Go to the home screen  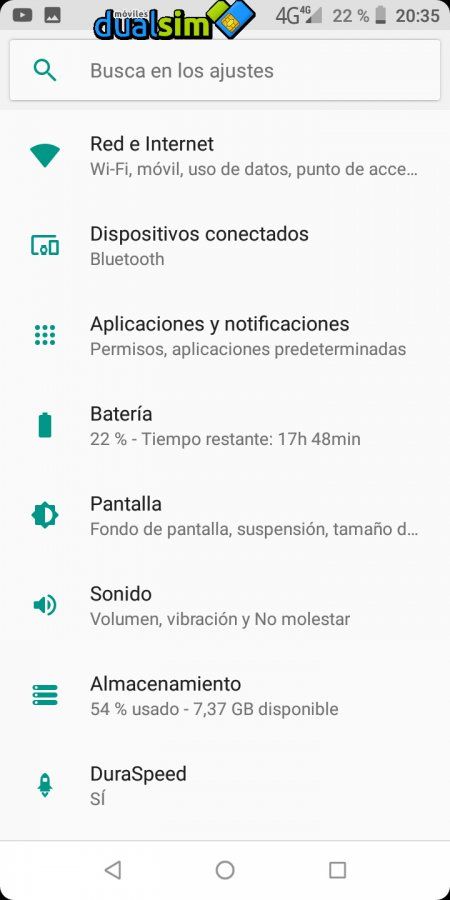tap(225, 870)
